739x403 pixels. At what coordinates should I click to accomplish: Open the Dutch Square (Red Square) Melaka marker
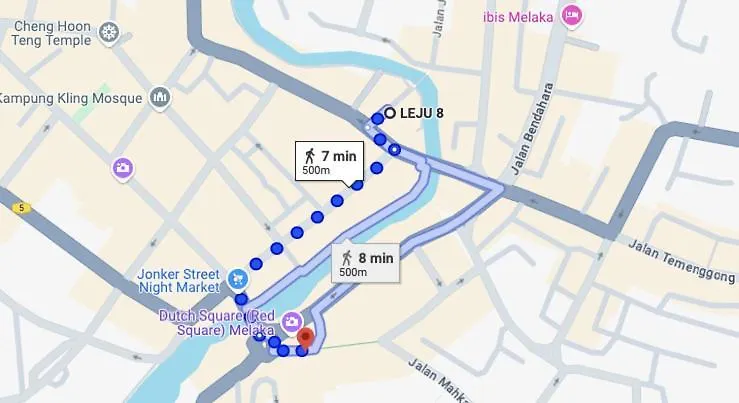292,321
